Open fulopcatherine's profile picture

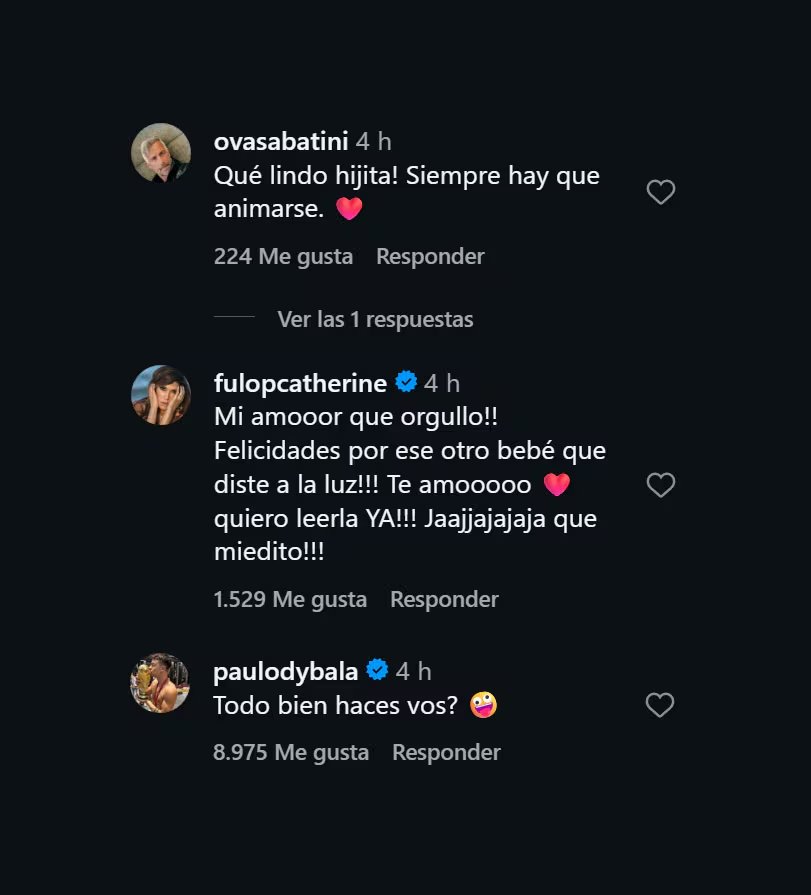[160, 394]
